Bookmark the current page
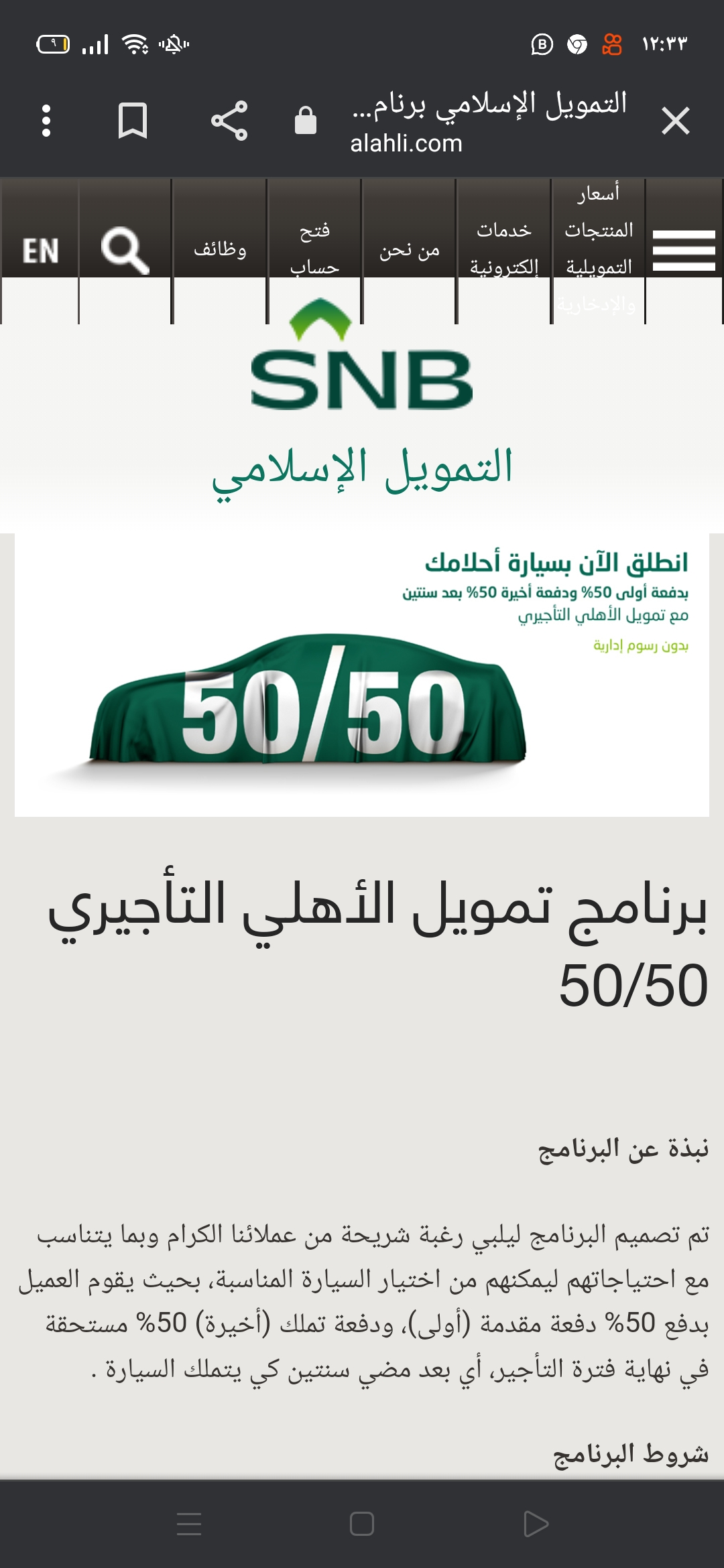The image size is (724, 1568). pos(133,121)
